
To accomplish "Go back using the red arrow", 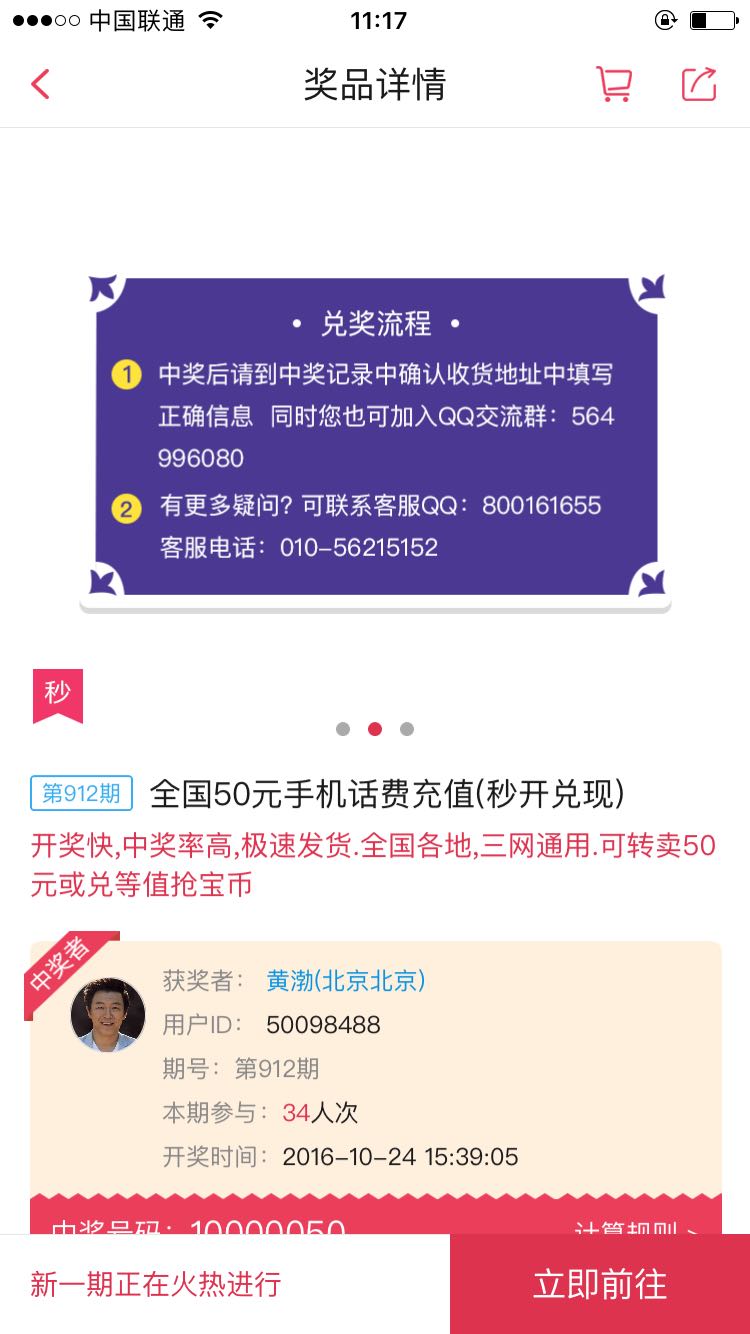I will (x=40, y=84).
